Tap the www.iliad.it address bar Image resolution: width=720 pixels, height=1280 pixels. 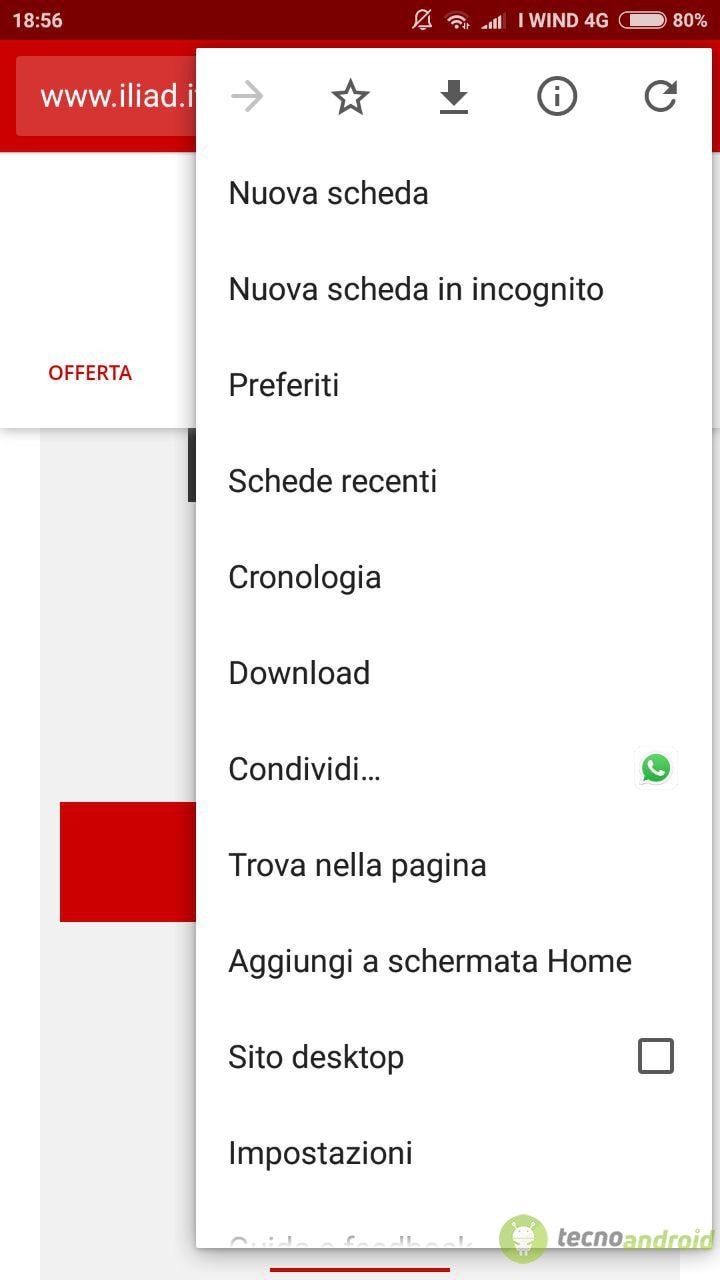click(106, 96)
